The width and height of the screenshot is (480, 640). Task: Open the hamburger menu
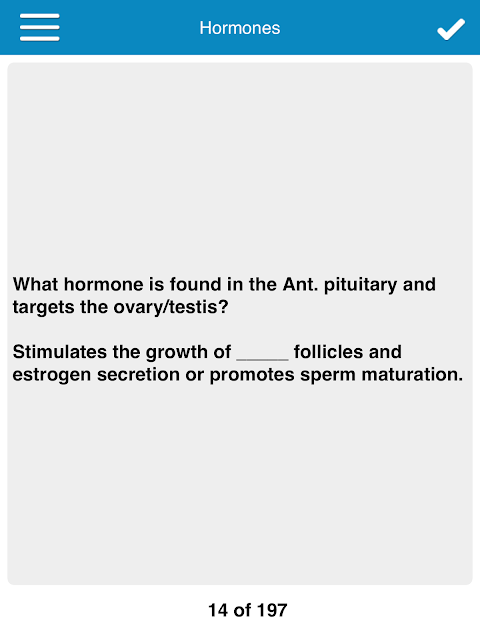click(x=40, y=27)
